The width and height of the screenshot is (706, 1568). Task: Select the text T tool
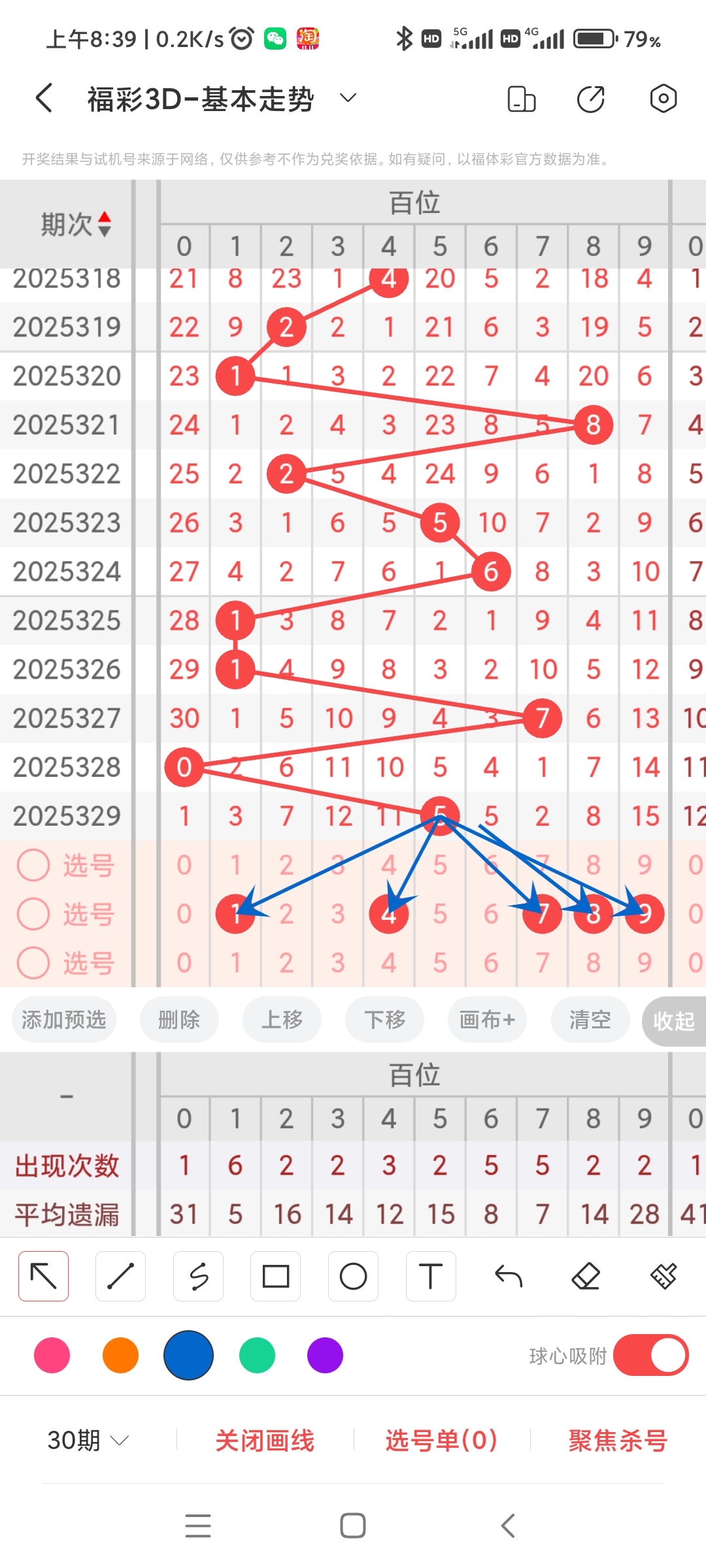click(431, 1275)
